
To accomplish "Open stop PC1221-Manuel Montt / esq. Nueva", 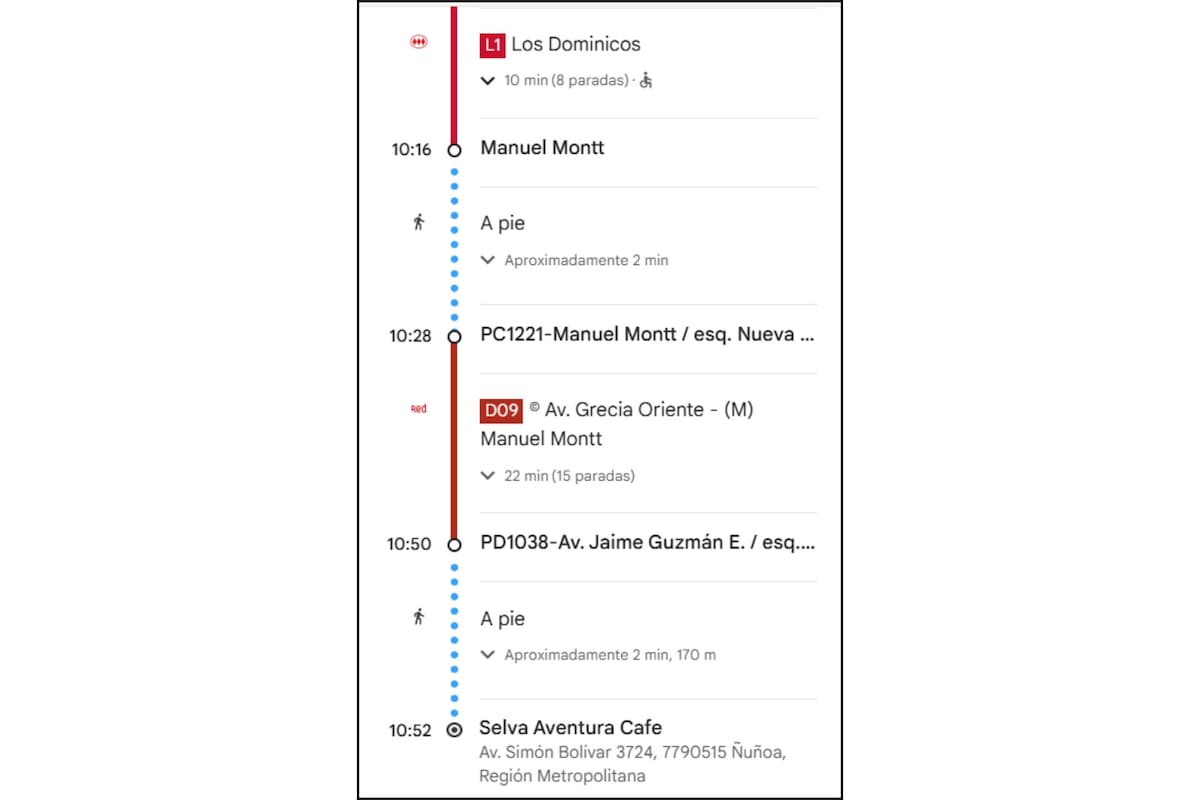I will coord(646,335).
